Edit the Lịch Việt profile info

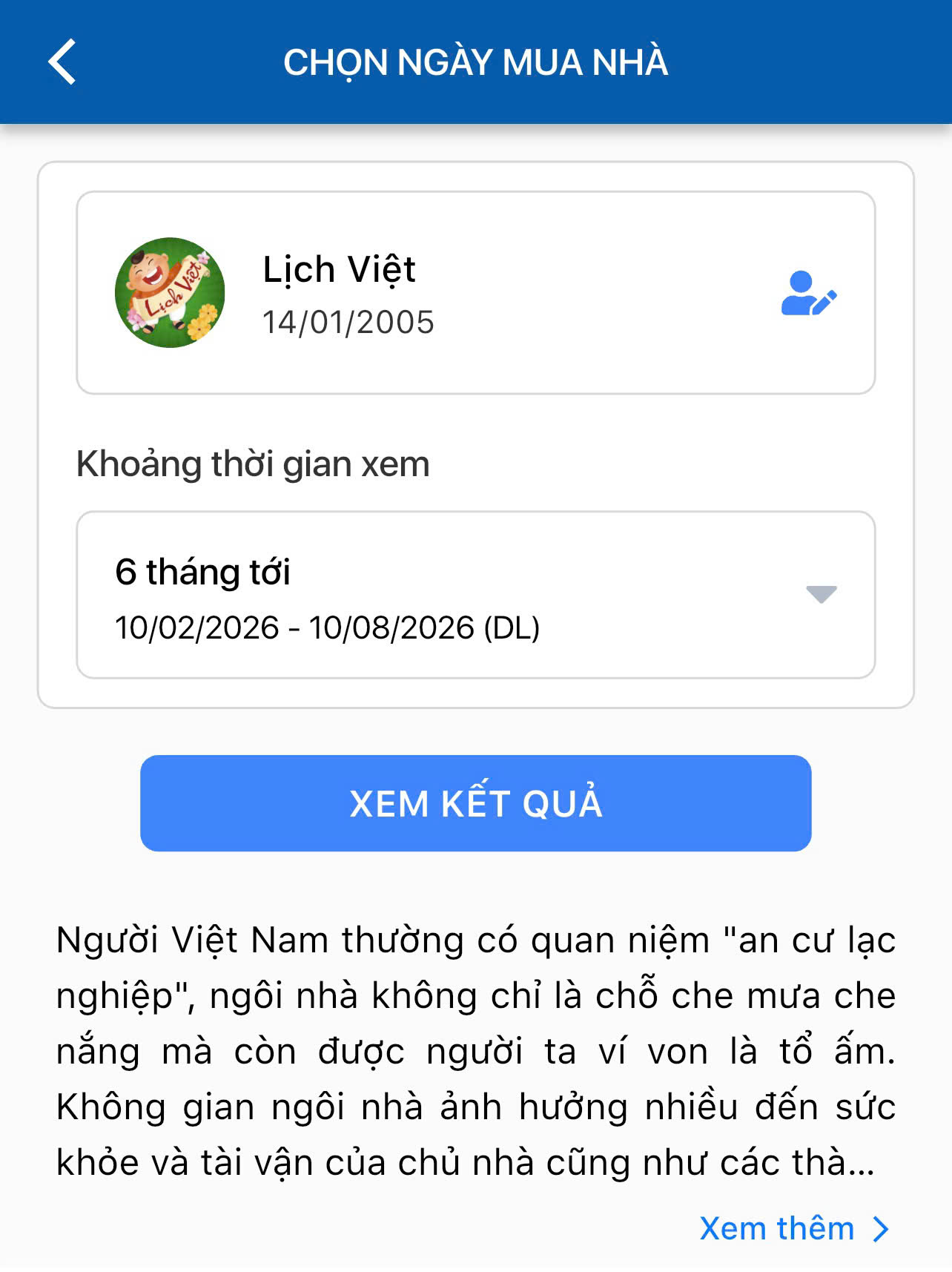(808, 294)
